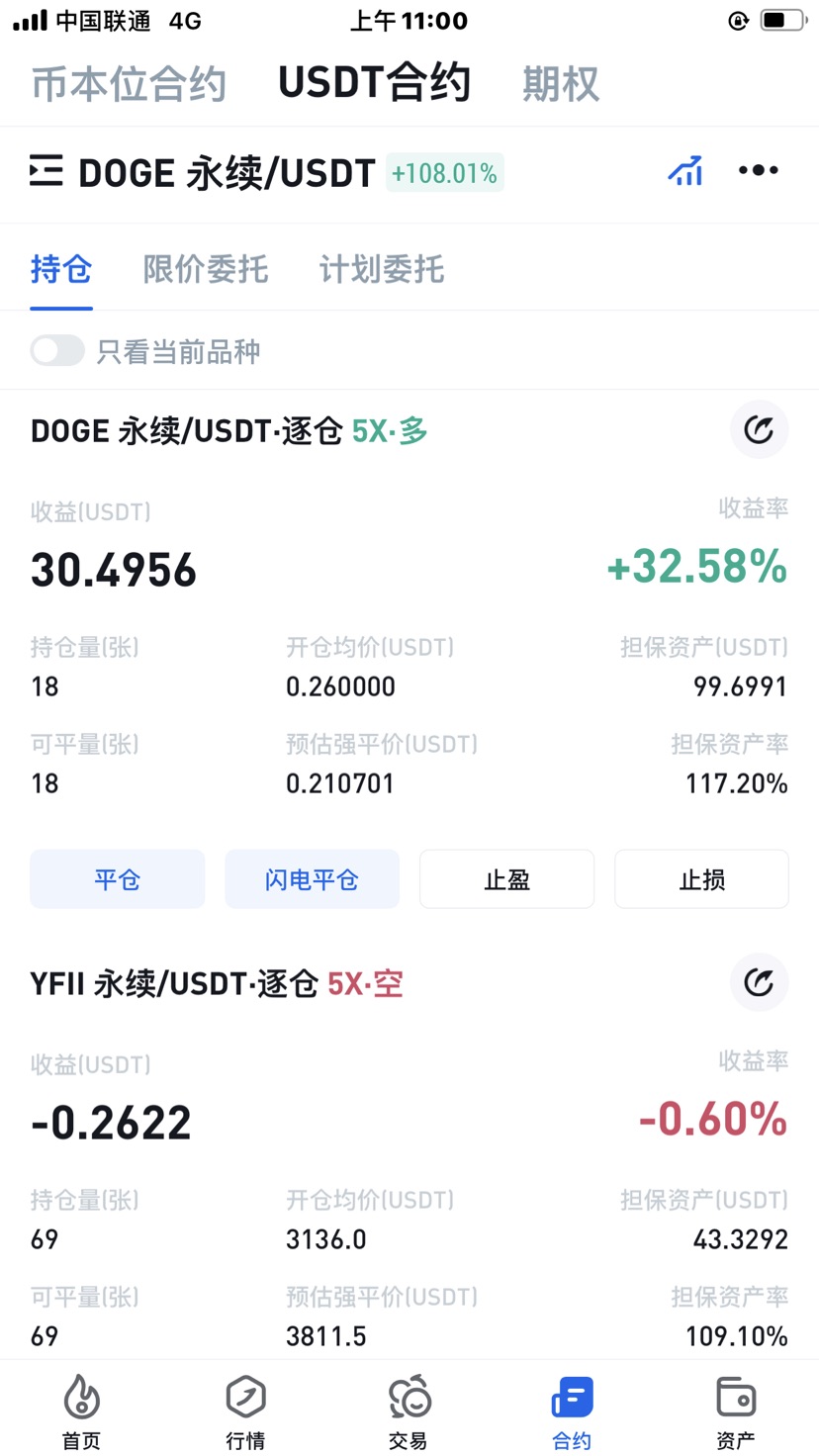The image size is (819, 1456).
Task: Open the 资产 tab
Action: coord(736,1410)
